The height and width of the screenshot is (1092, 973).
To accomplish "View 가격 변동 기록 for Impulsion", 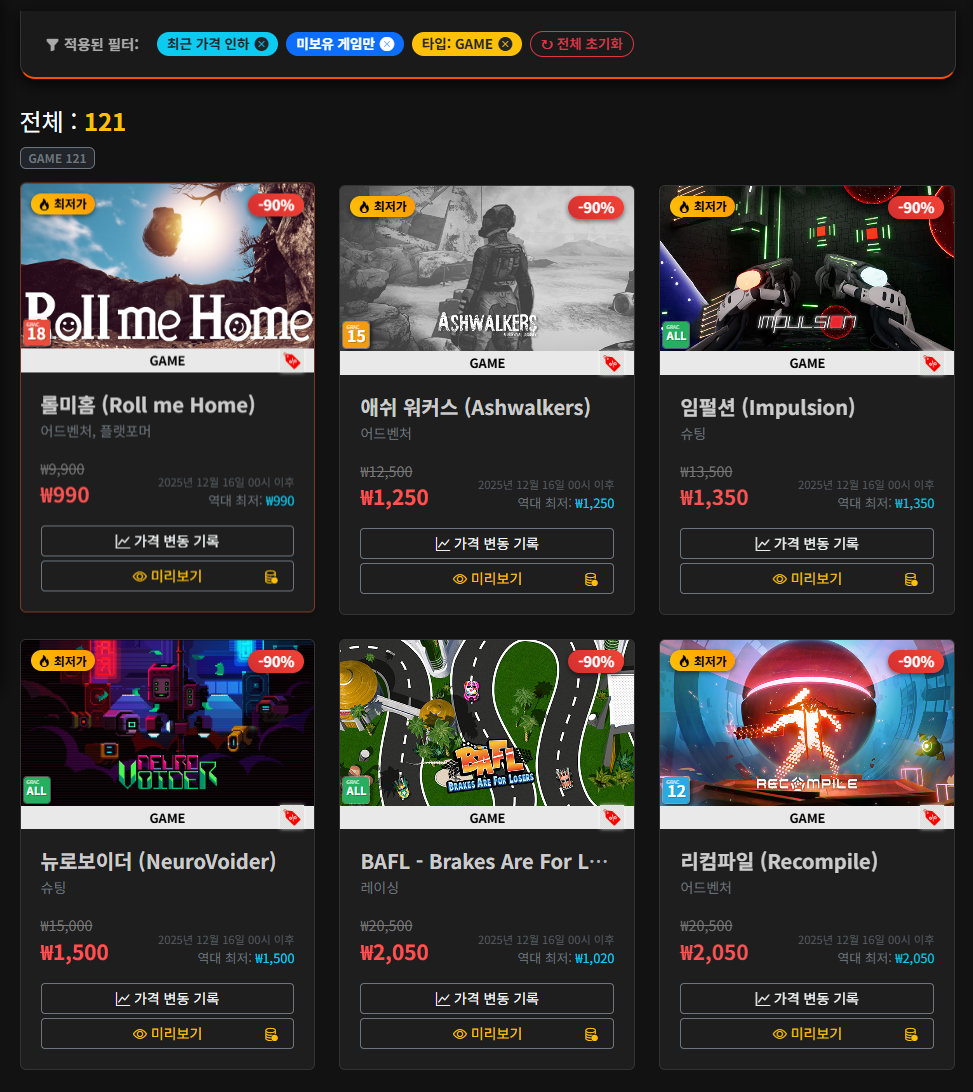I will coord(807,544).
